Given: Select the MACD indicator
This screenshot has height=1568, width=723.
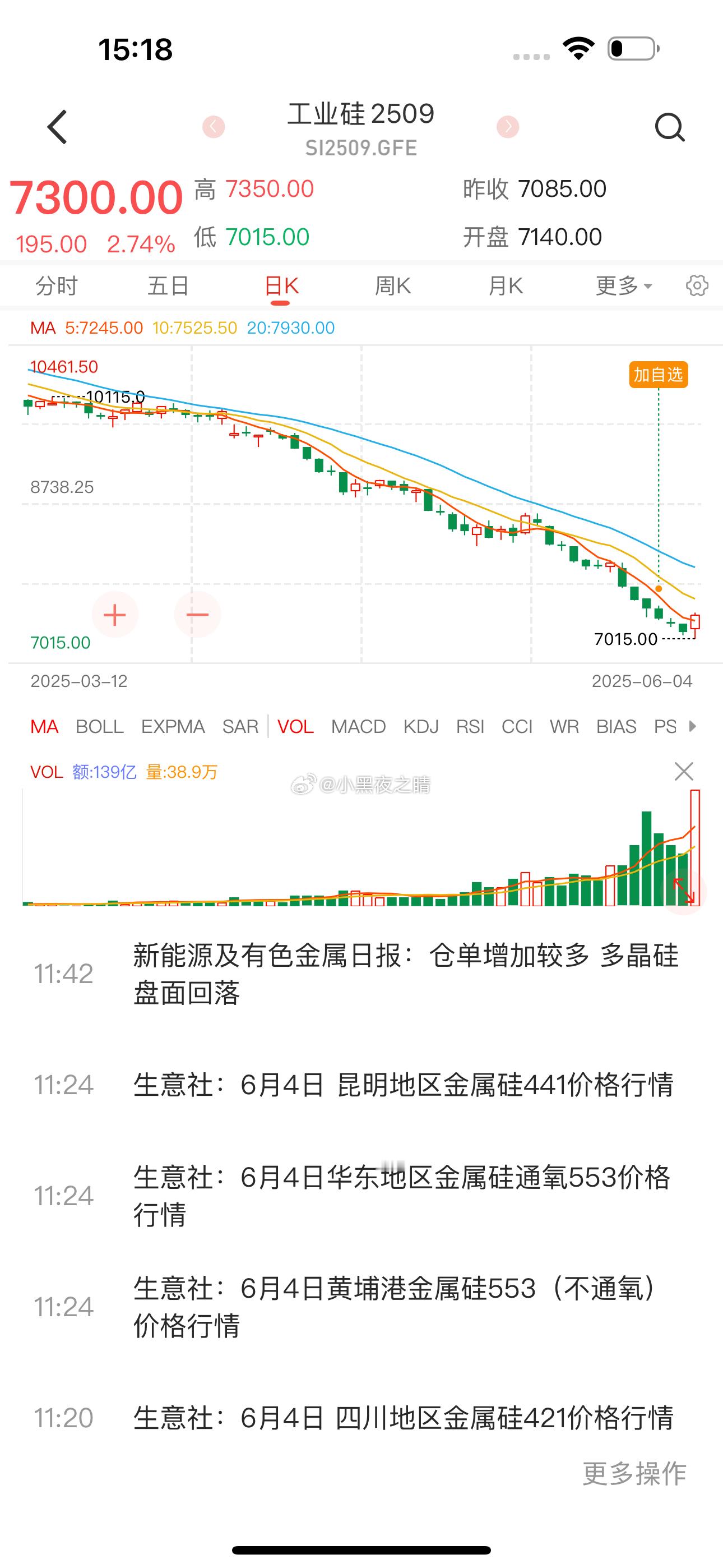Looking at the screenshot, I should tap(359, 726).
